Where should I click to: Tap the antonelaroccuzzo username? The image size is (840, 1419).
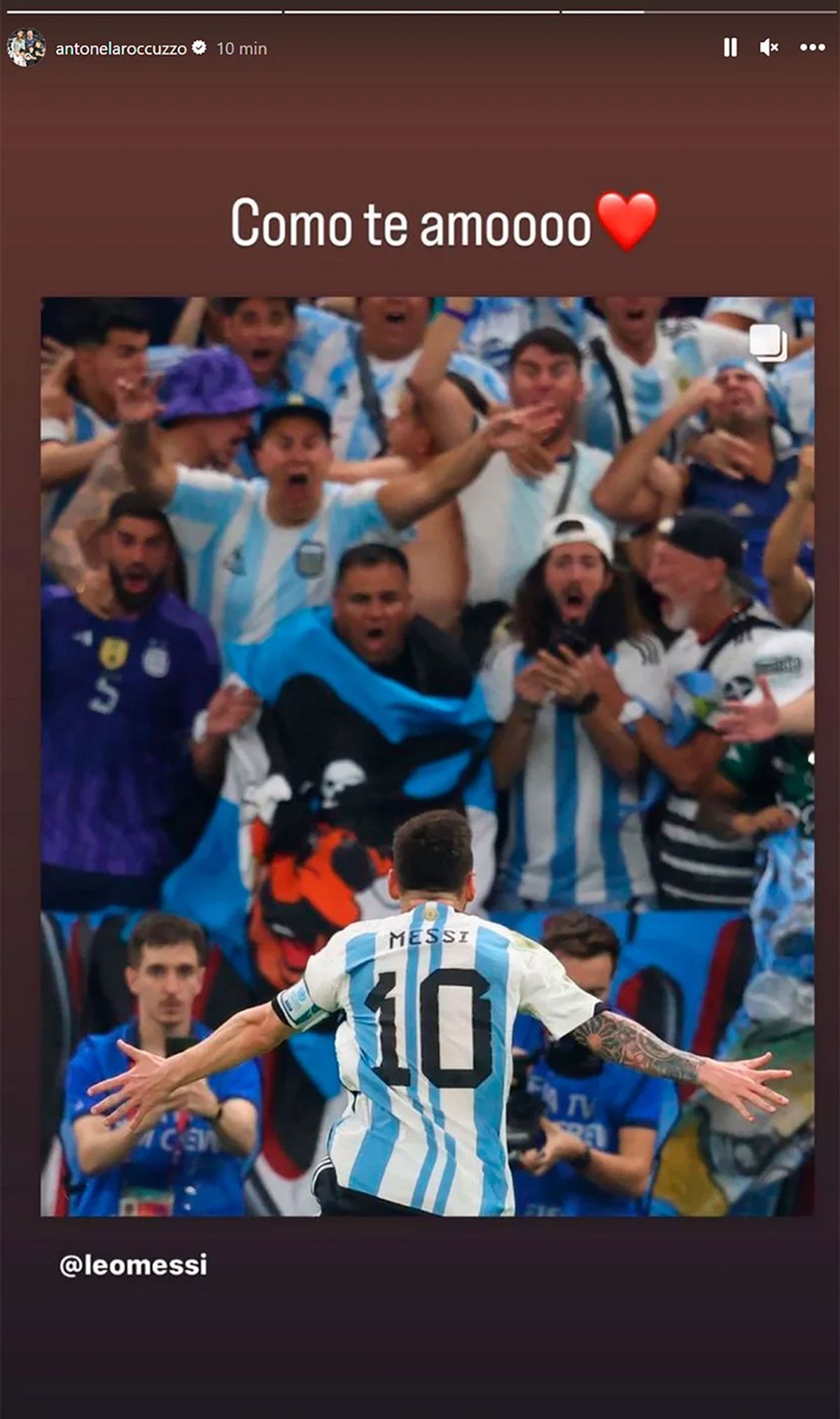(120, 49)
